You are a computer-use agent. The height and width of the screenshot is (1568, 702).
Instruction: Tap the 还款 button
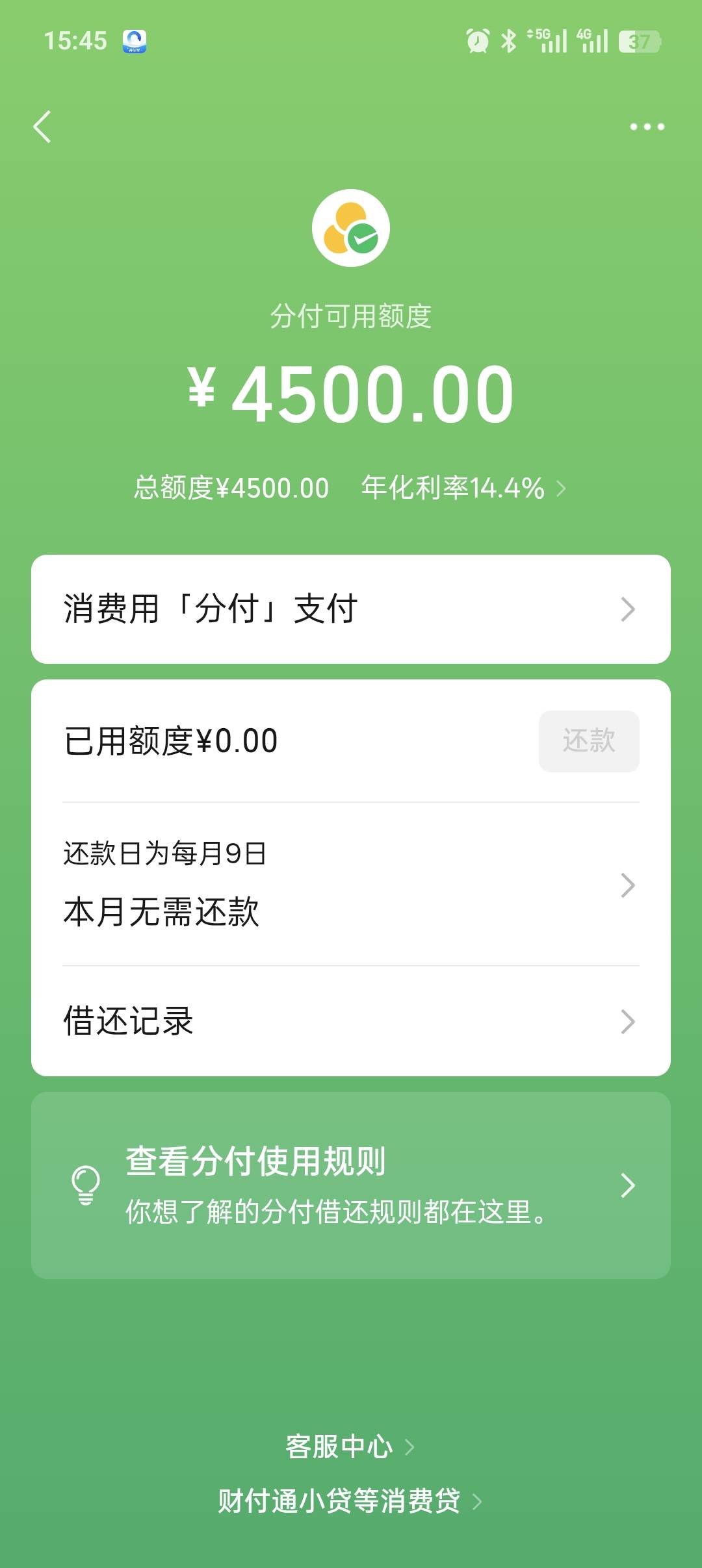click(589, 741)
